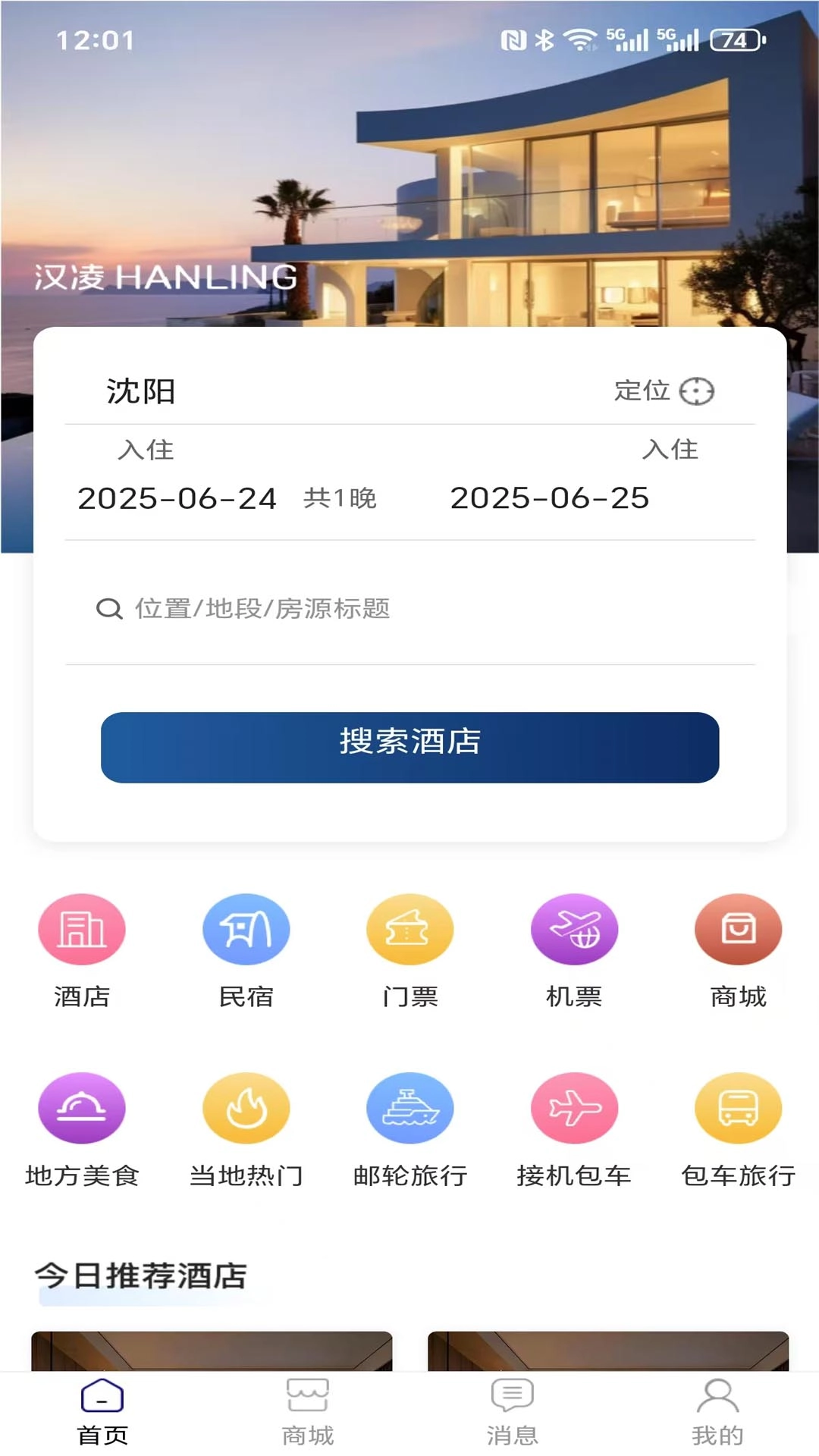819x1456 pixels.
Task: Open the check-in date 2025-06-24 picker
Action: click(x=179, y=498)
